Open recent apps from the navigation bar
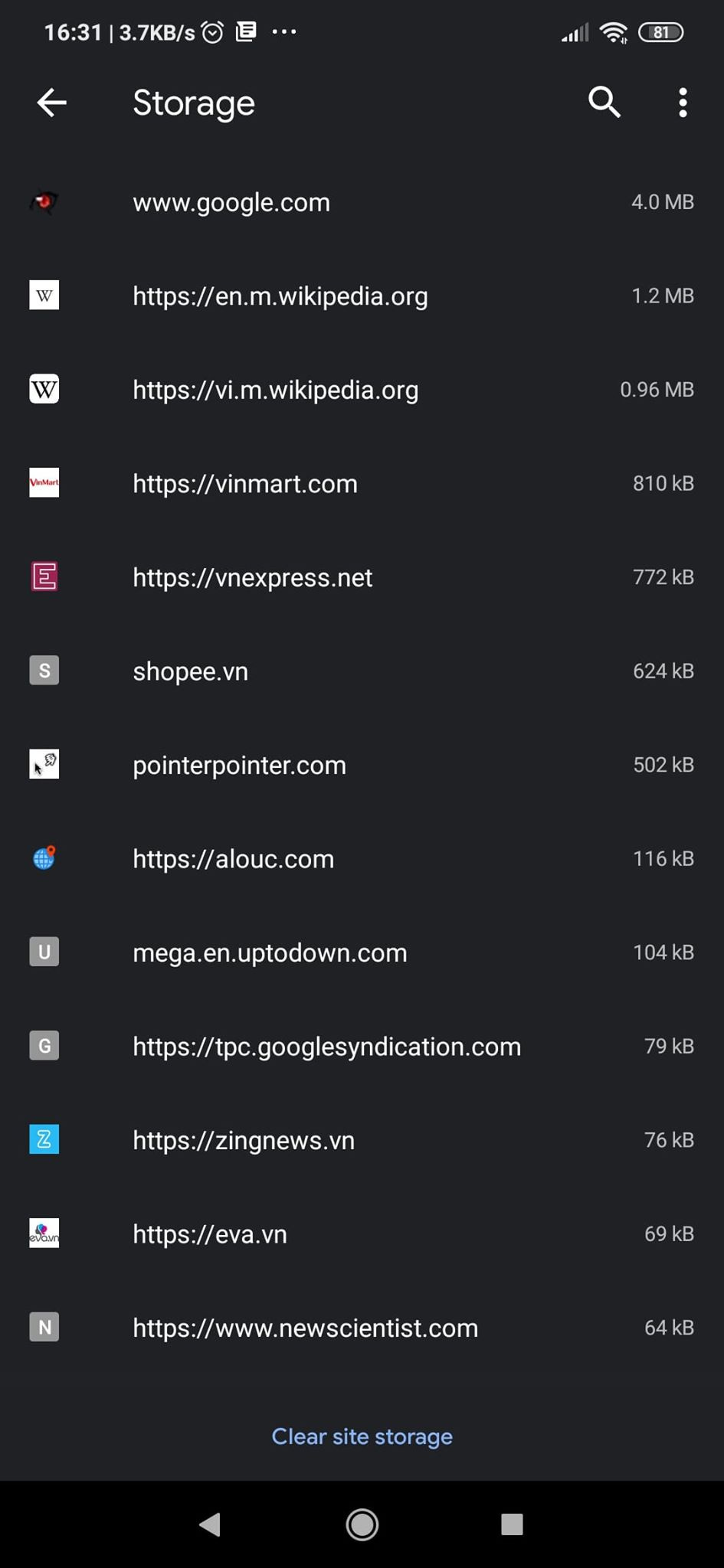The height and width of the screenshot is (1568, 724). click(x=512, y=1524)
